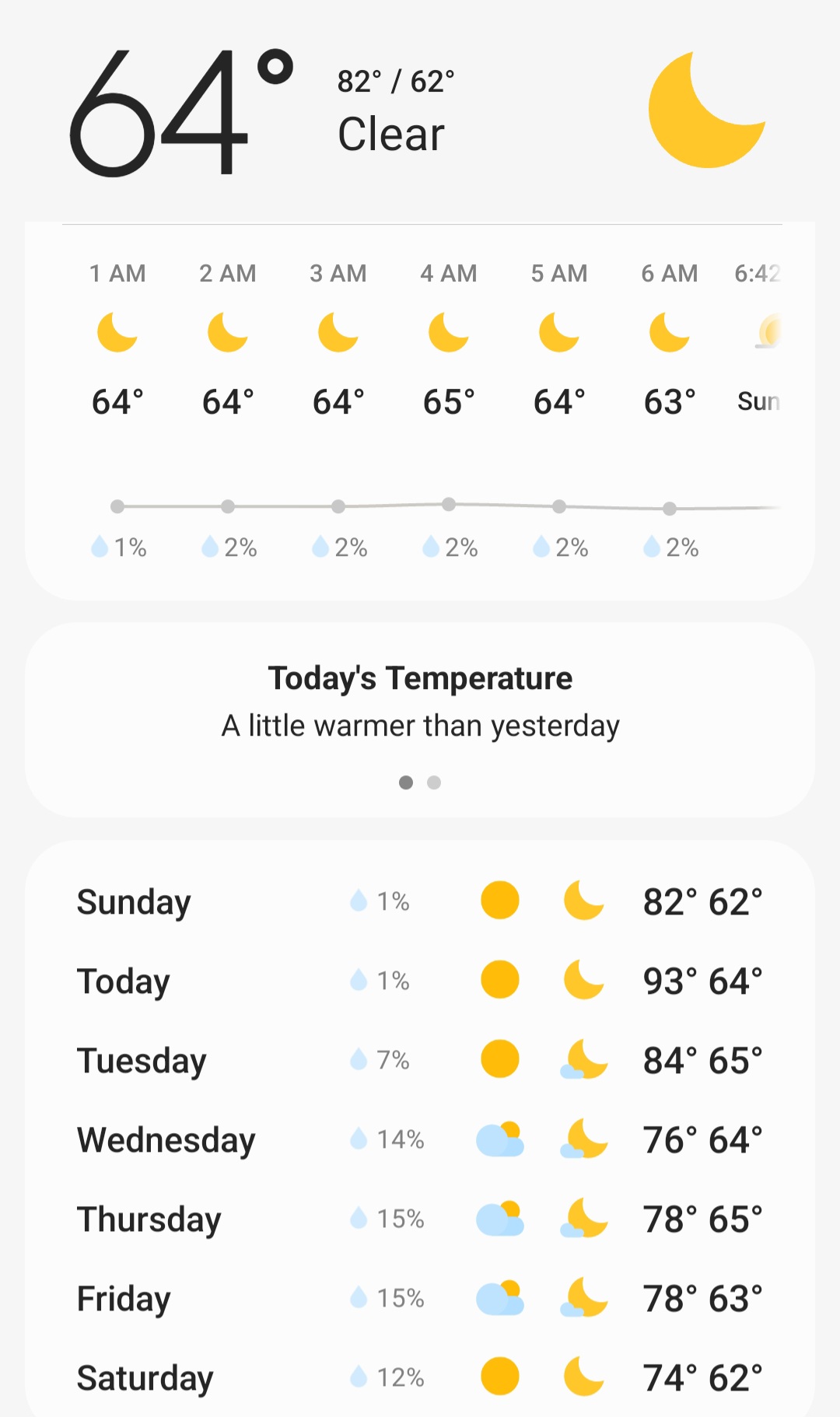Open Saturday's forecast row
This screenshot has width=840, height=1417.
(420, 1378)
